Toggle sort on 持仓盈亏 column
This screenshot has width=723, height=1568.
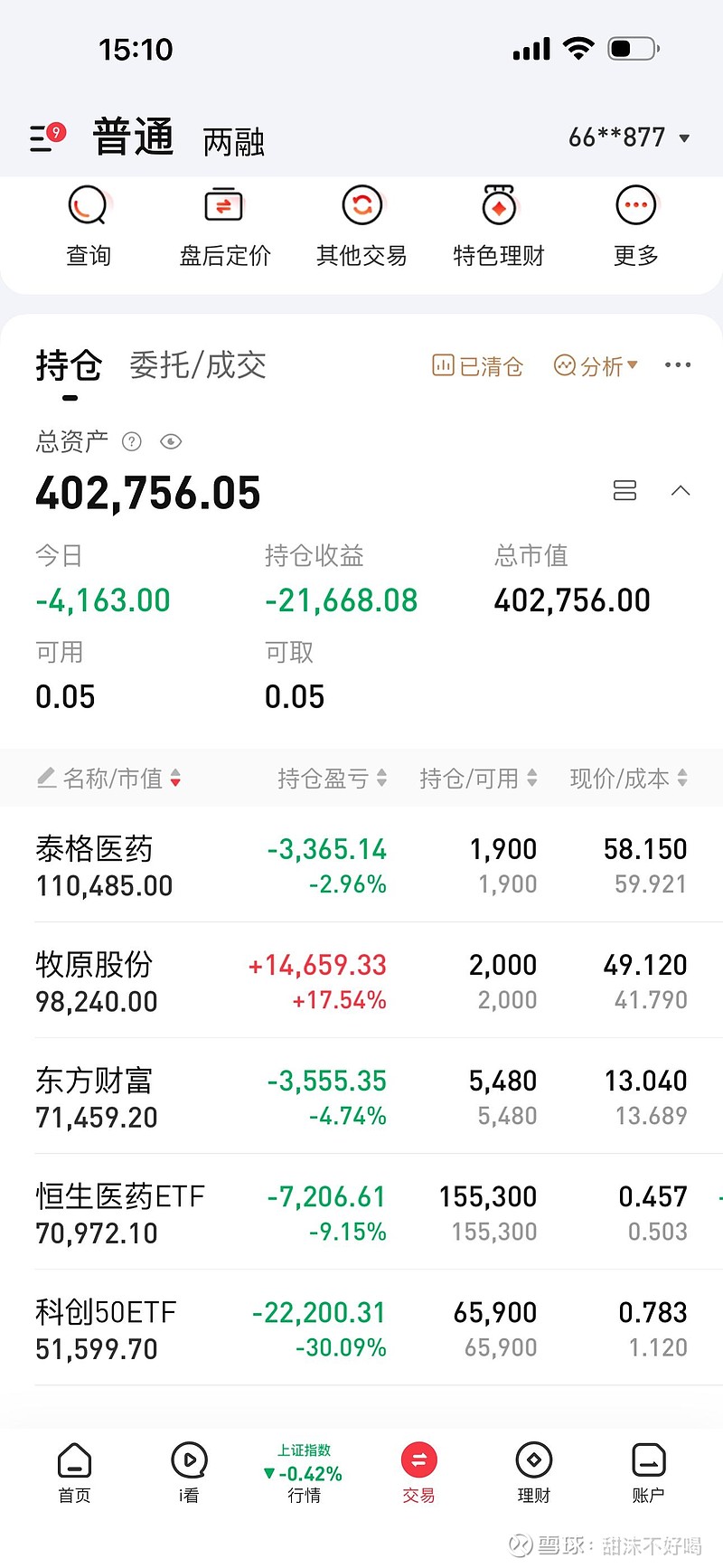tap(331, 779)
